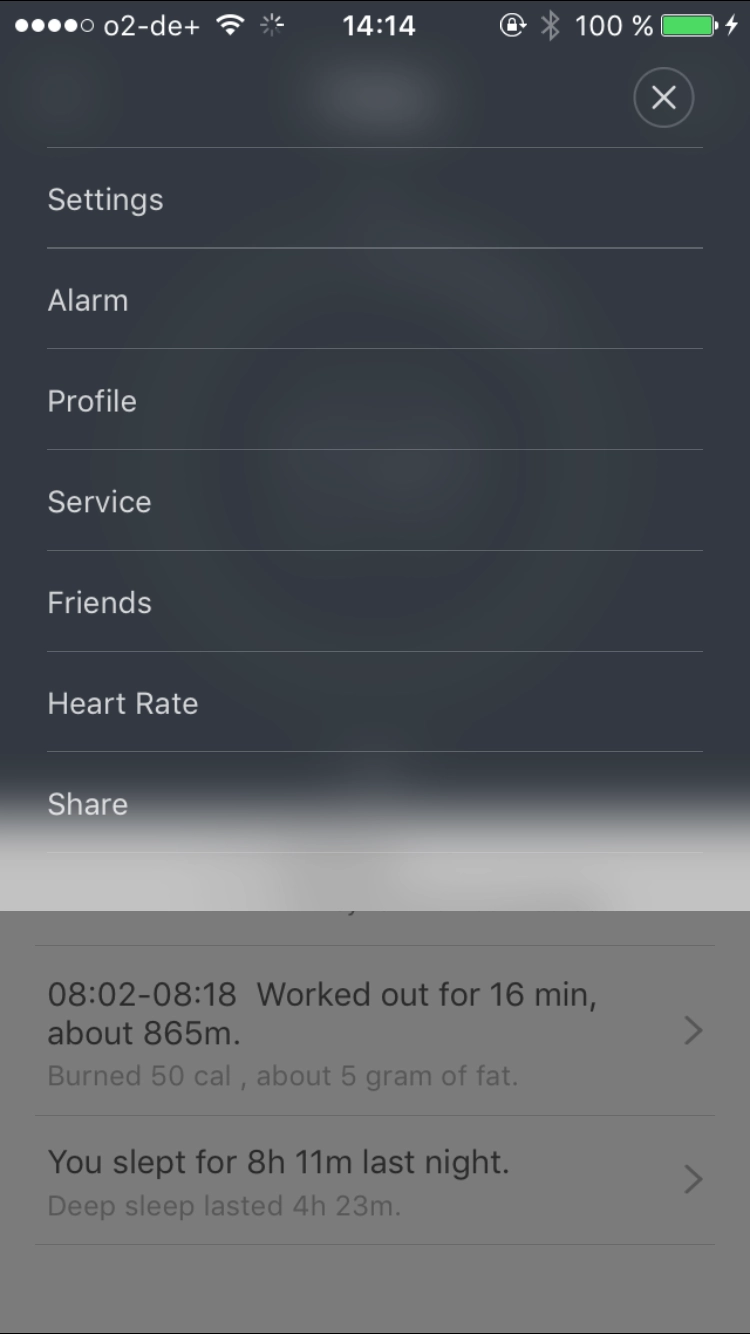The width and height of the screenshot is (750, 1334).
Task: Tap the 8h 11m sleep summary
Action: [278, 1162]
